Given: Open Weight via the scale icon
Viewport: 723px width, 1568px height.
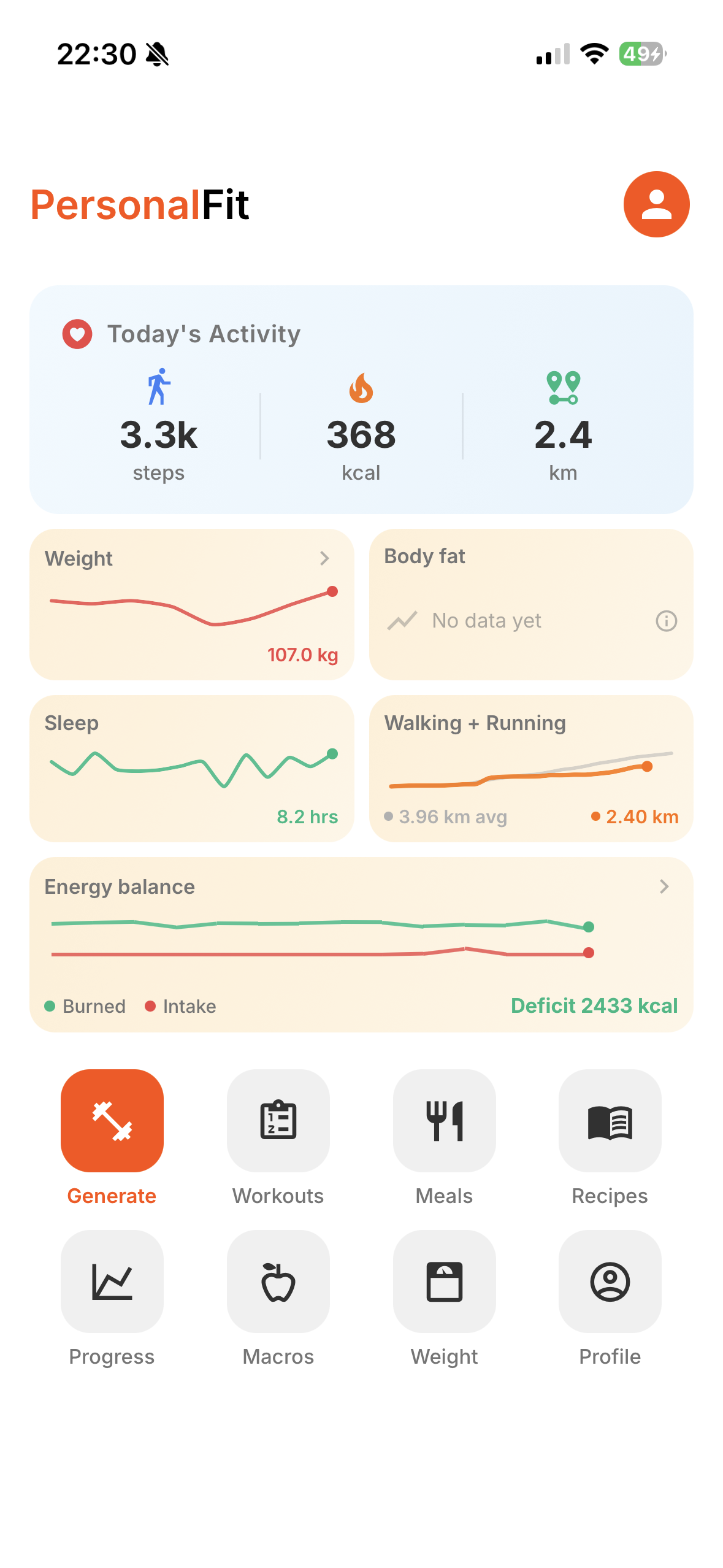Looking at the screenshot, I should pyautogui.click(x=443, y=1282).
